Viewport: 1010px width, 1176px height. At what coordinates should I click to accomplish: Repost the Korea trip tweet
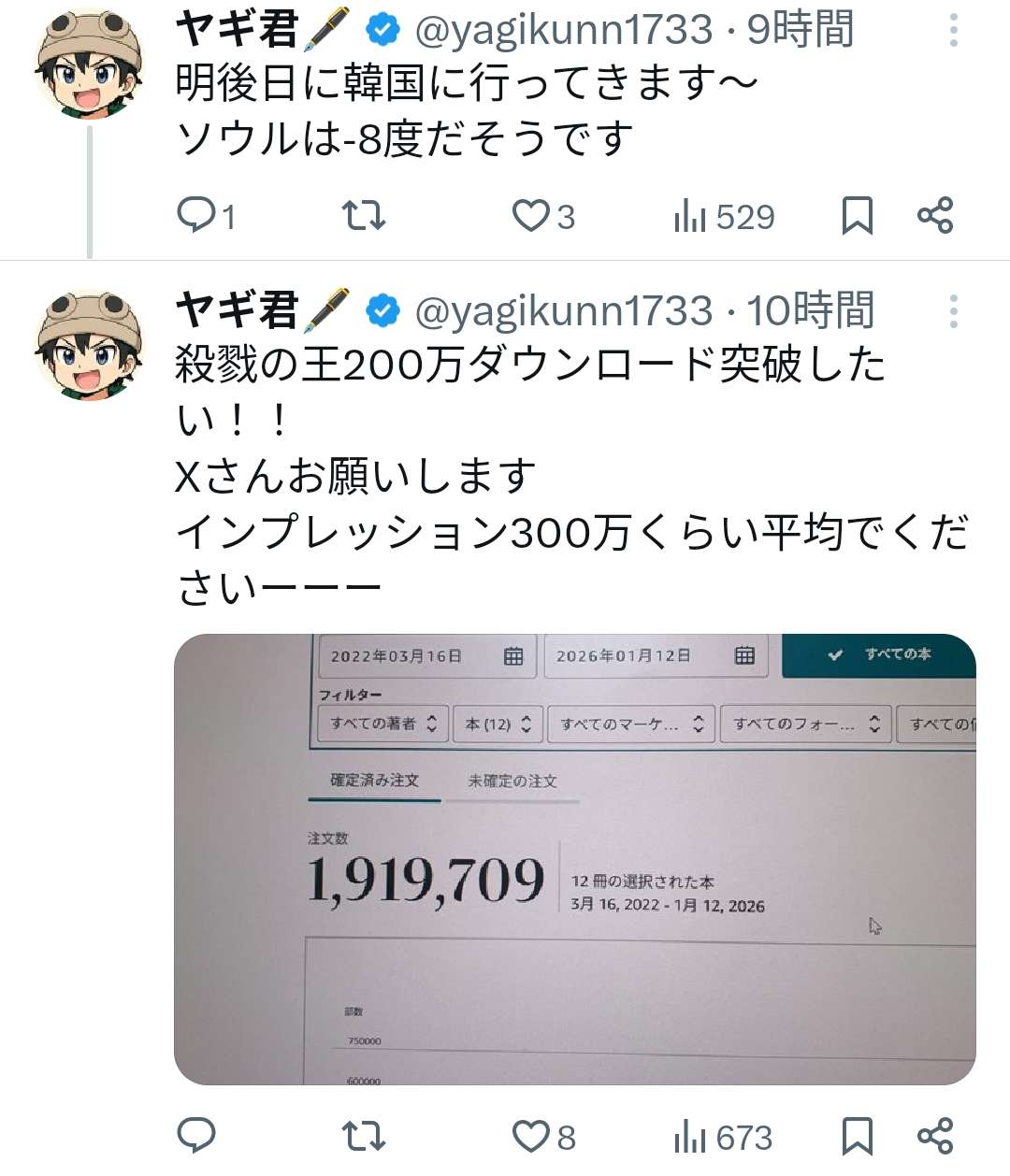coord(363,216)
